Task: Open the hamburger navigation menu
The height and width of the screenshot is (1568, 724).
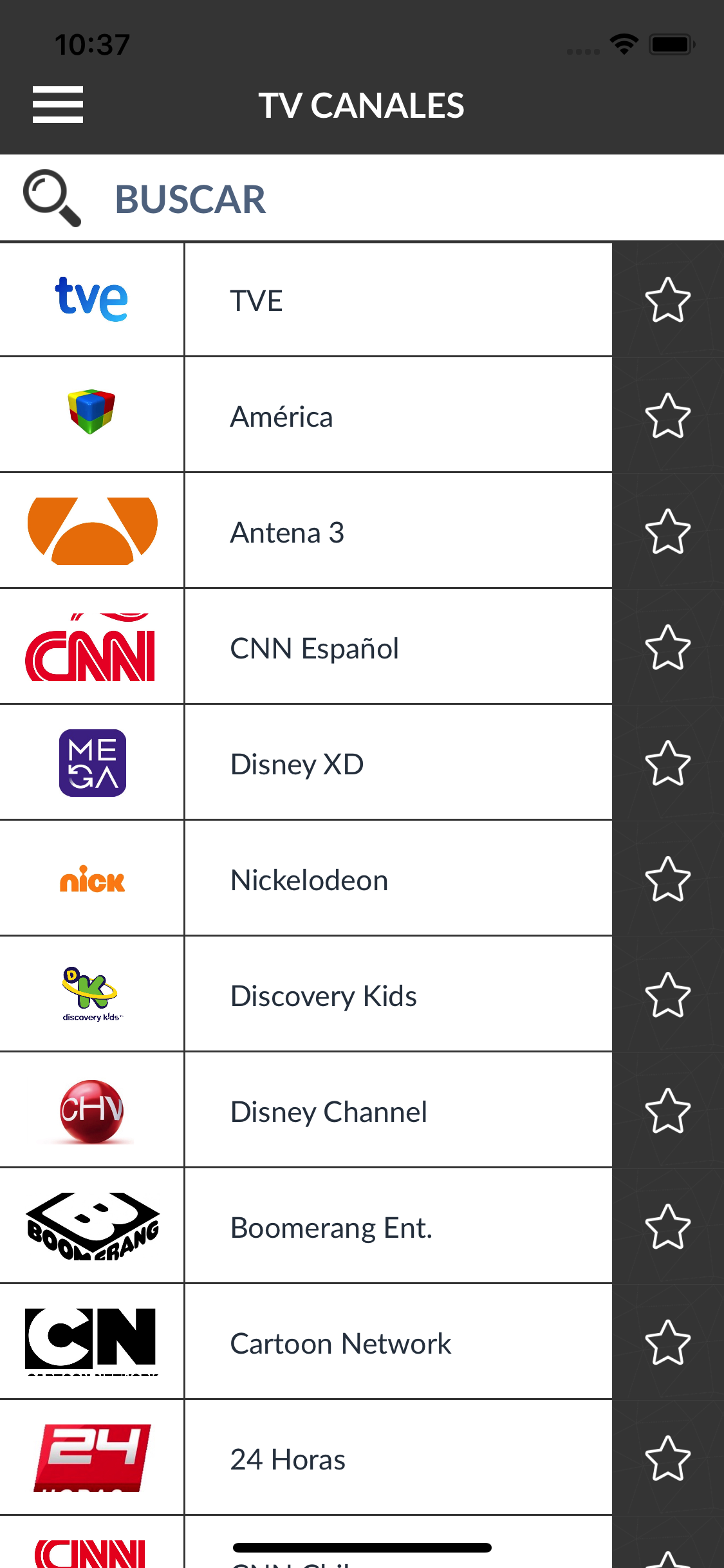Action: [57, 104]
